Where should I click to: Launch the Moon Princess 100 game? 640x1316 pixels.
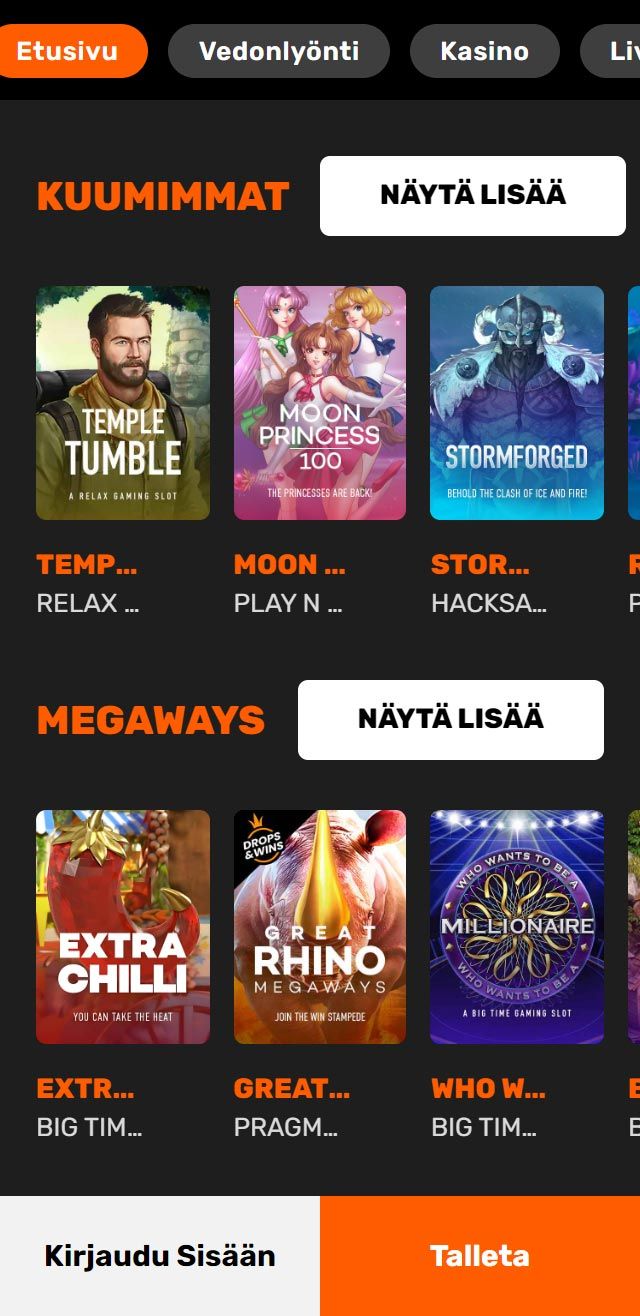point(320,403)
